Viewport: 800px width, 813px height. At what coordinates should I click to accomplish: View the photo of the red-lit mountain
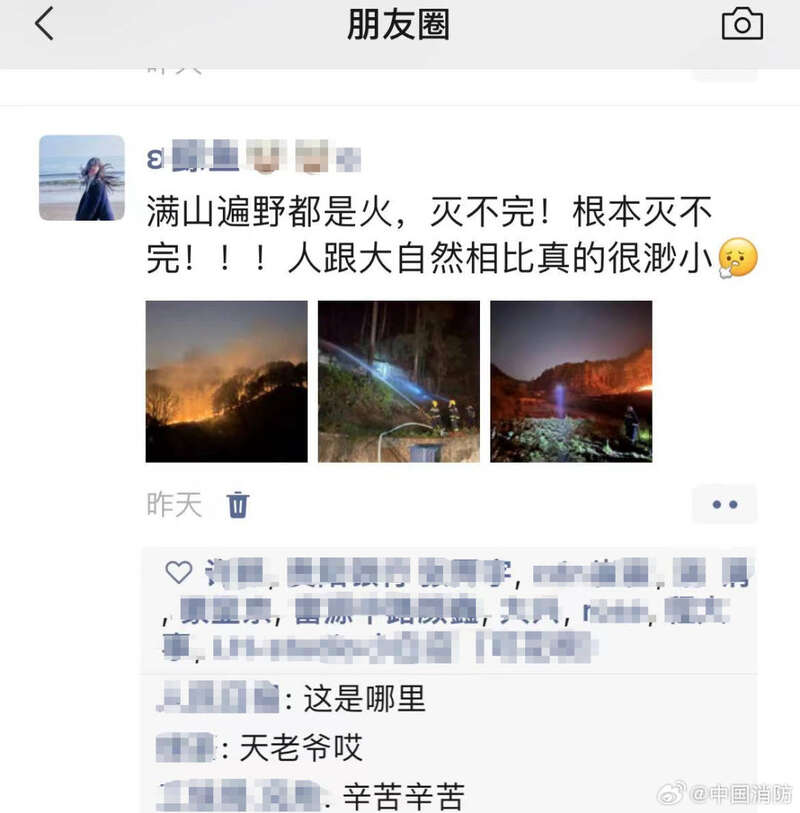571,381
